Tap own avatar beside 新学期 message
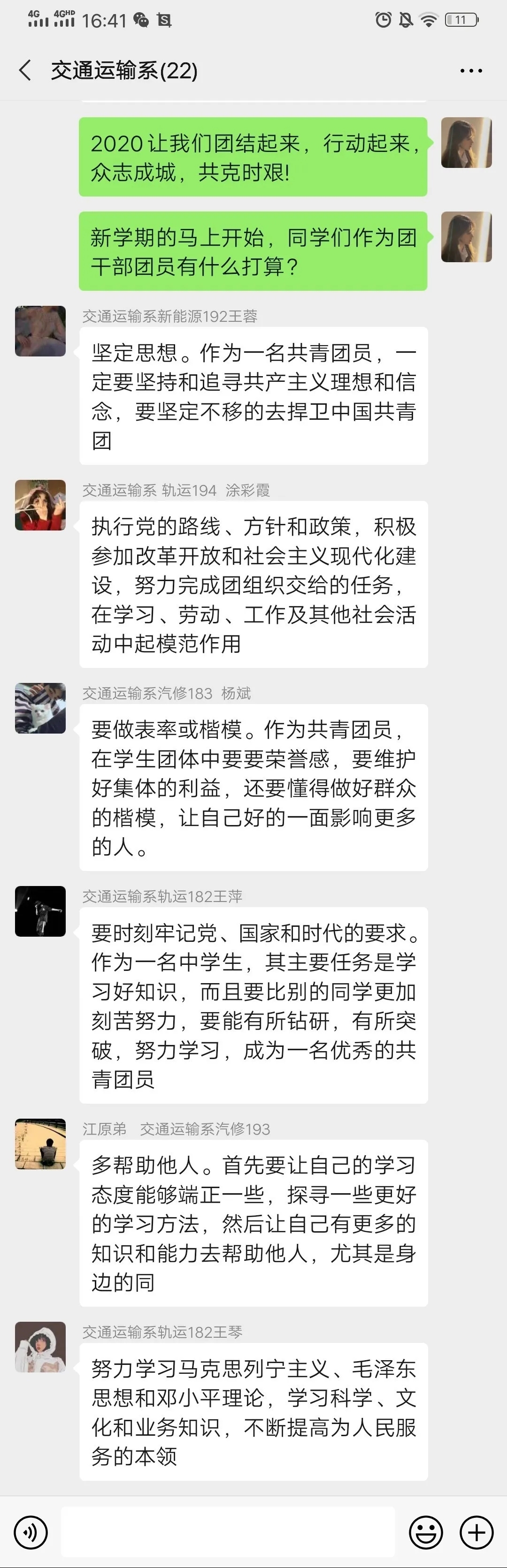Screen dimensions: 507x1568 point(466,237)
